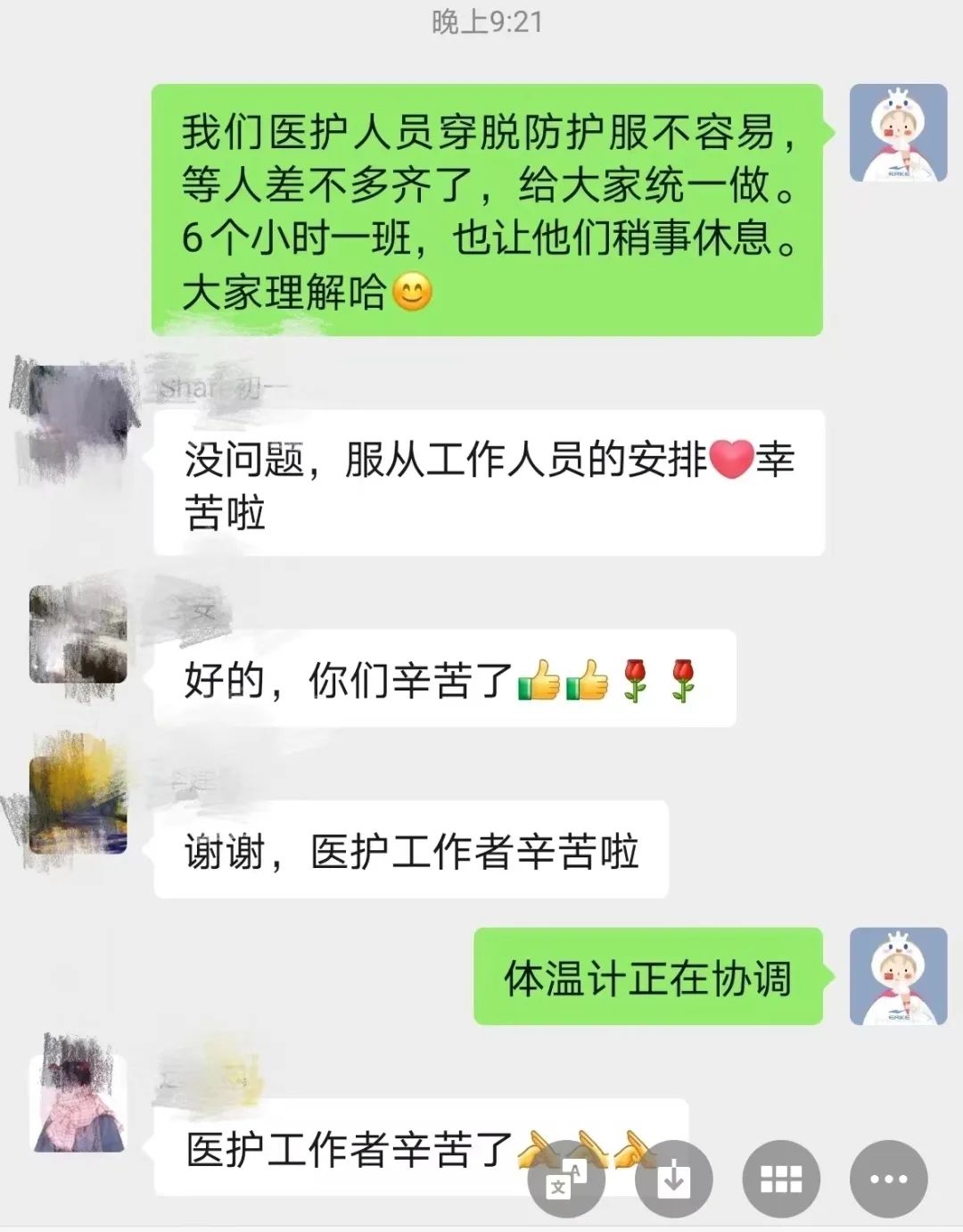Open the grid view of chat images
Image resolution: width=963 pixels, height=1232 pixels.
coord(781,1179)
